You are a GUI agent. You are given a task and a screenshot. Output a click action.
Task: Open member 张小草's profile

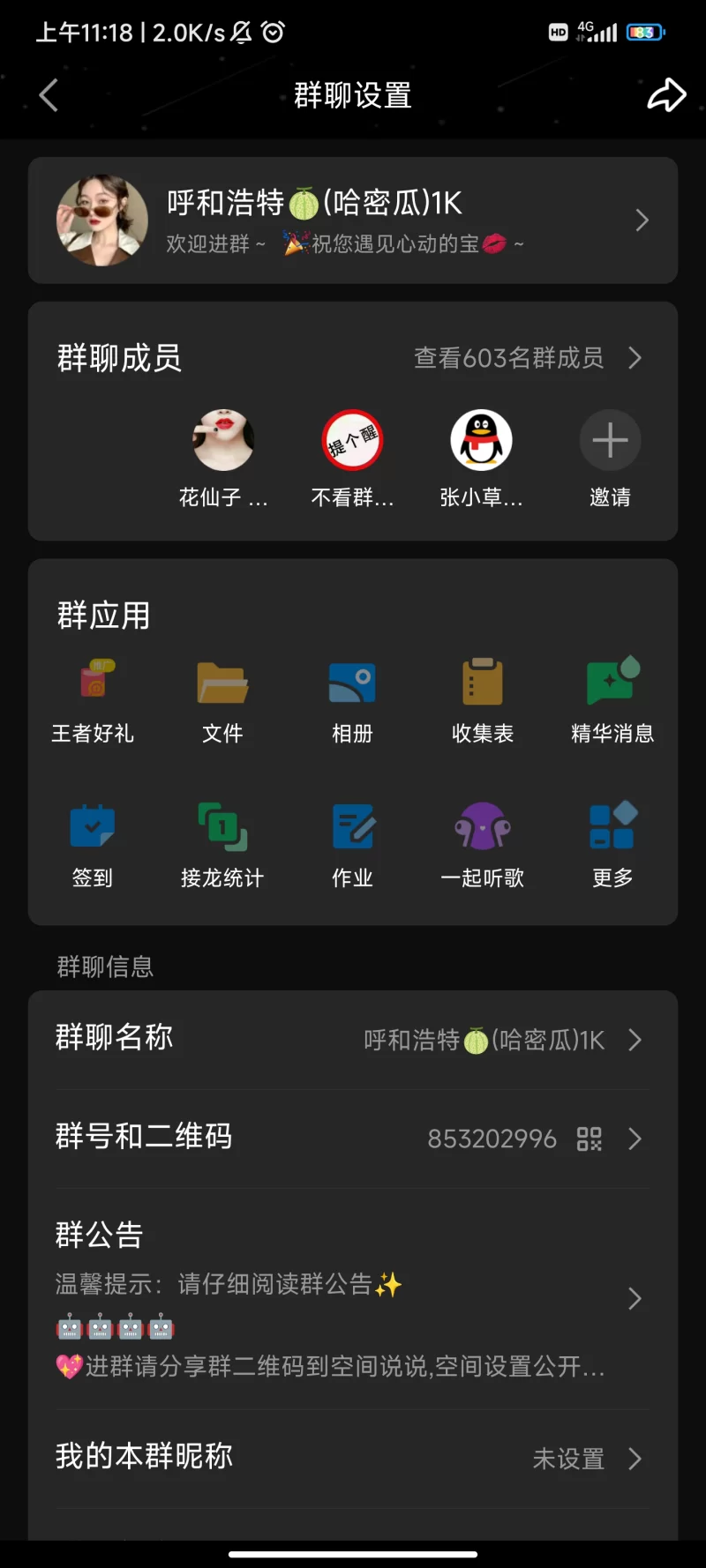pos(481,441)
